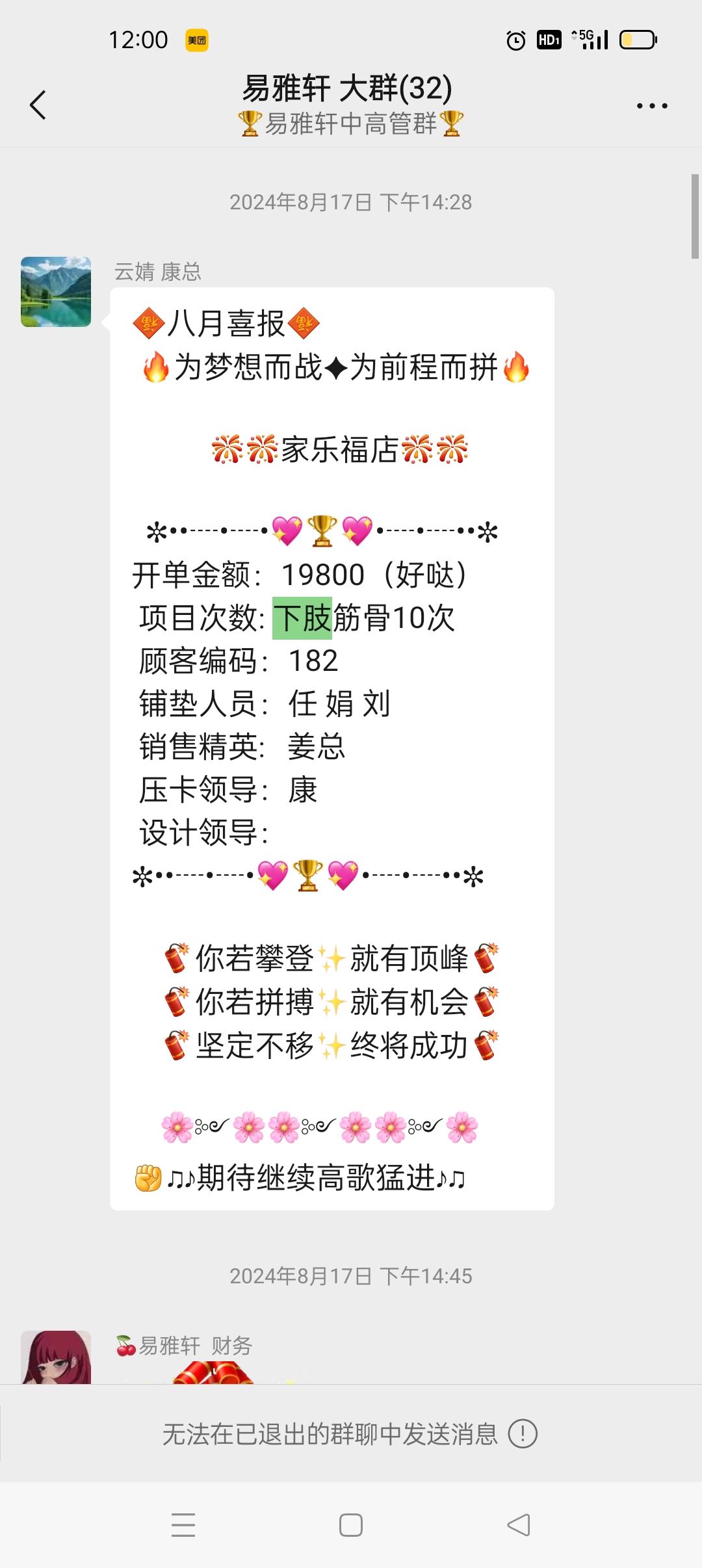Open the three-dot chat options menu
The width and height of the screenshot is (702, 1568).
(x=651, y=106)
